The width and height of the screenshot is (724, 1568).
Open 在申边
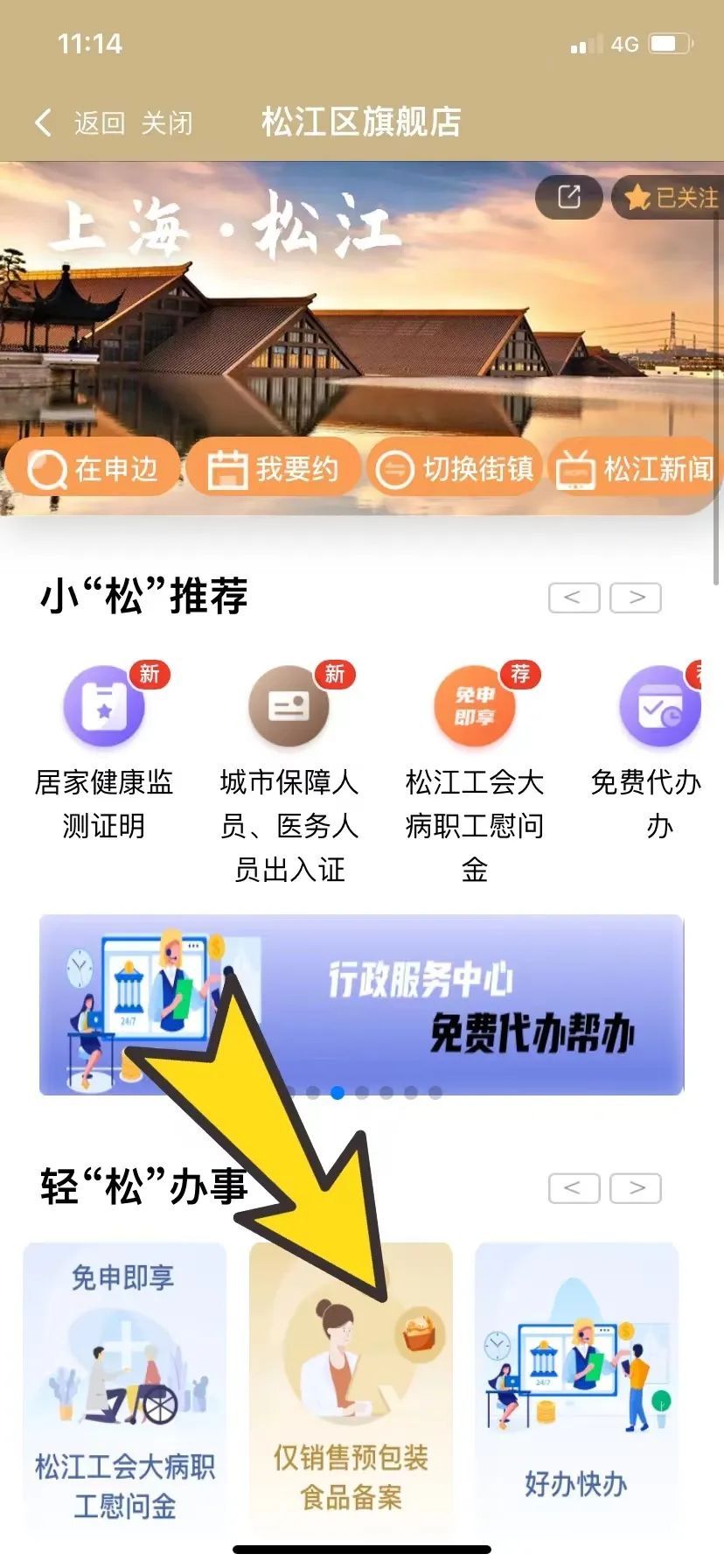click(x=92, y=467)
